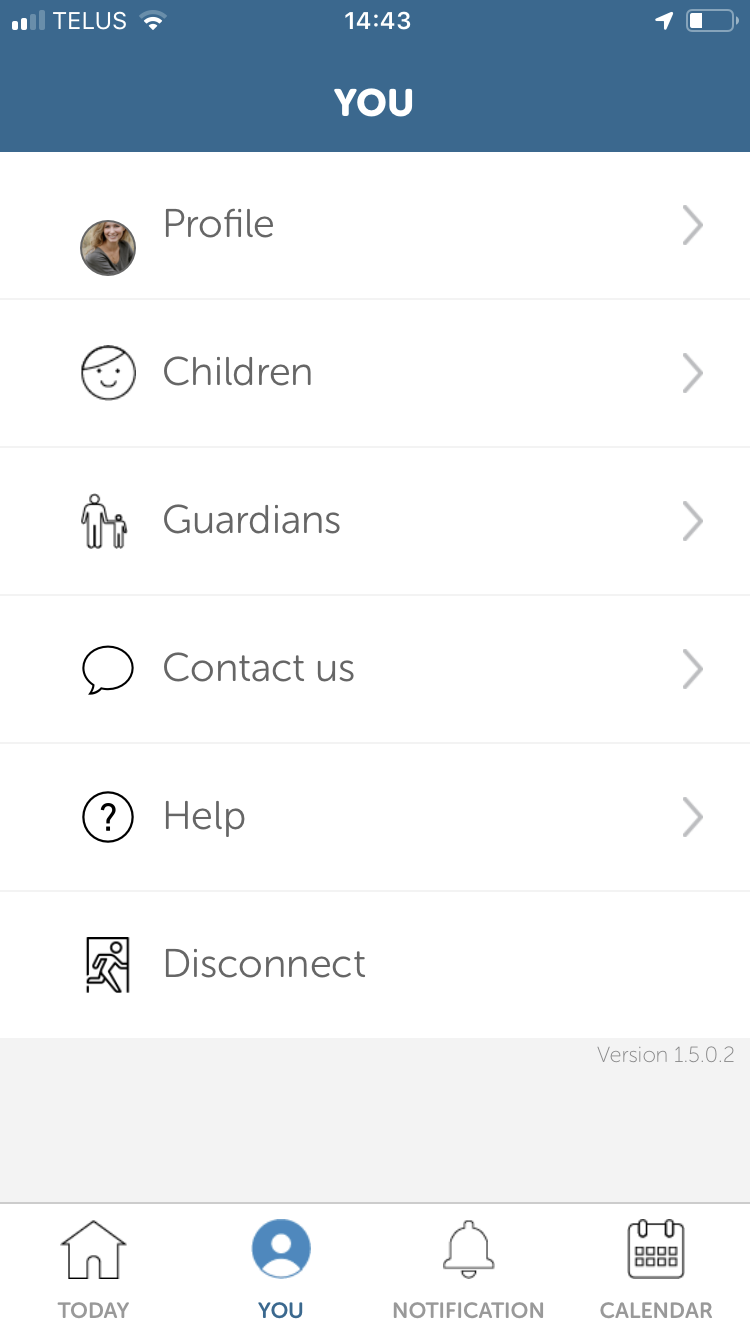Open the Profile row
Image resolution: width=750 pixels, height=1334 pixels.
pos(375,226)
